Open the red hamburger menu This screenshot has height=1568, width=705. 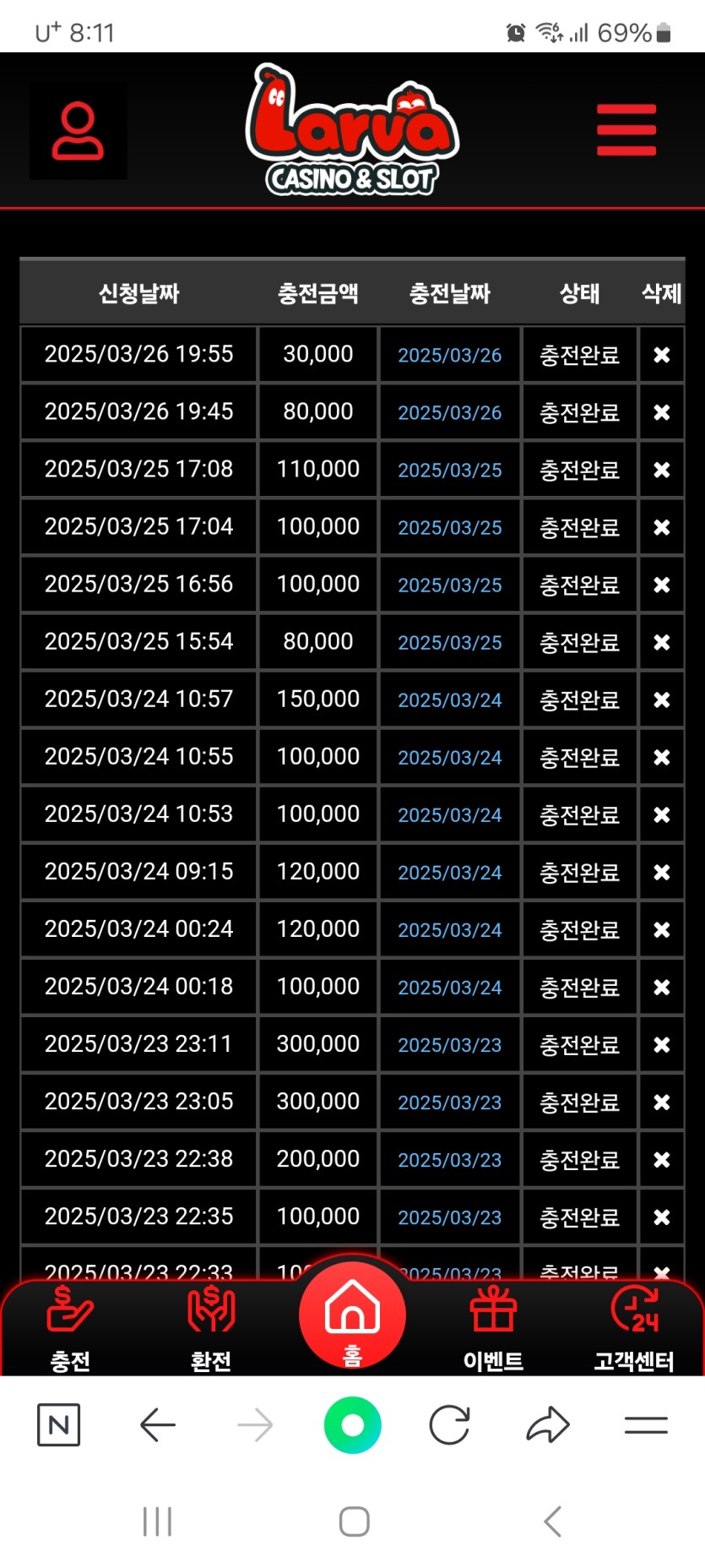point(626,130)
